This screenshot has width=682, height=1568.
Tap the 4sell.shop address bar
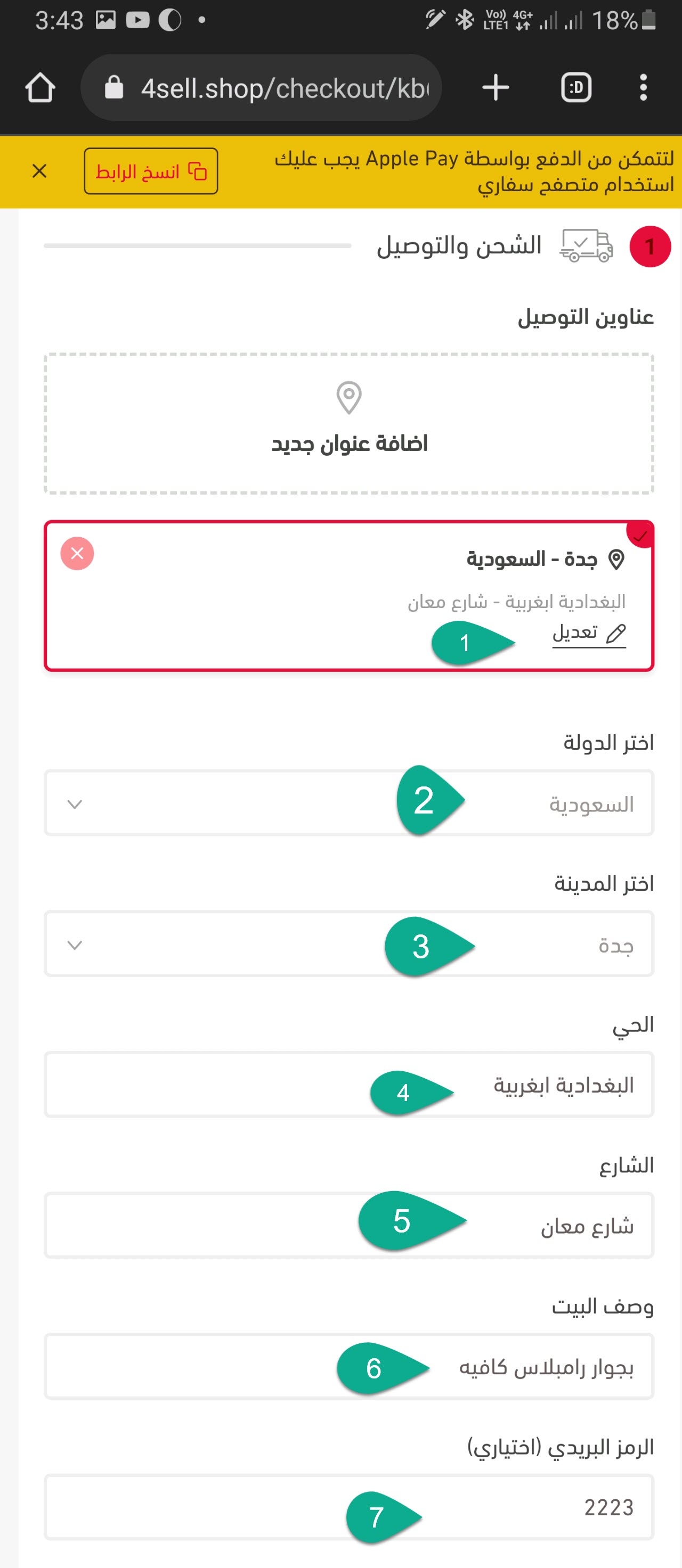click(x=262, y=88)
